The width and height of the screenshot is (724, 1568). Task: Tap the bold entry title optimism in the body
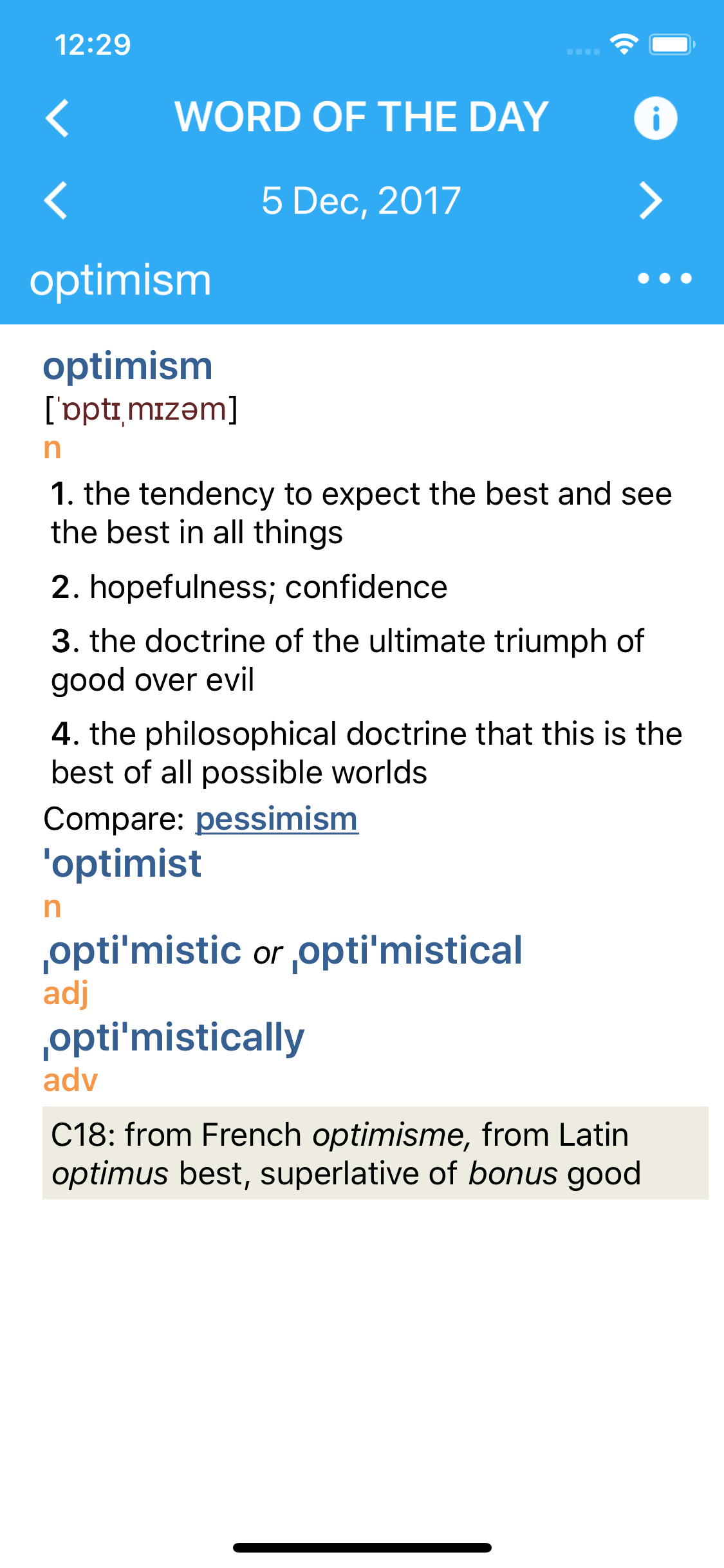[128, 367]
